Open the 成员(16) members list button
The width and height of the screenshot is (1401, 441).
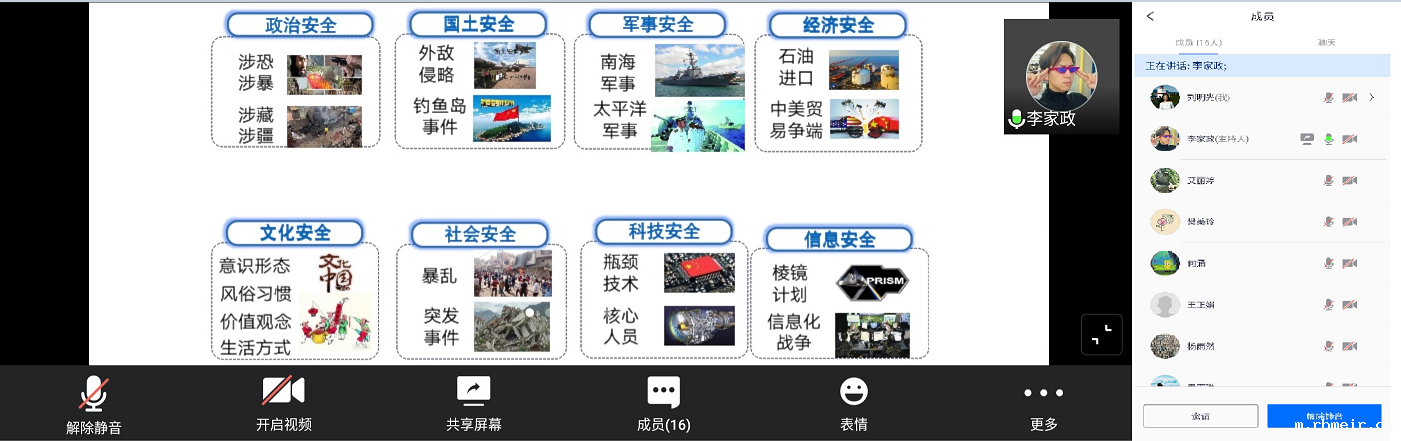pyautogui.click(x=664, y=404)
